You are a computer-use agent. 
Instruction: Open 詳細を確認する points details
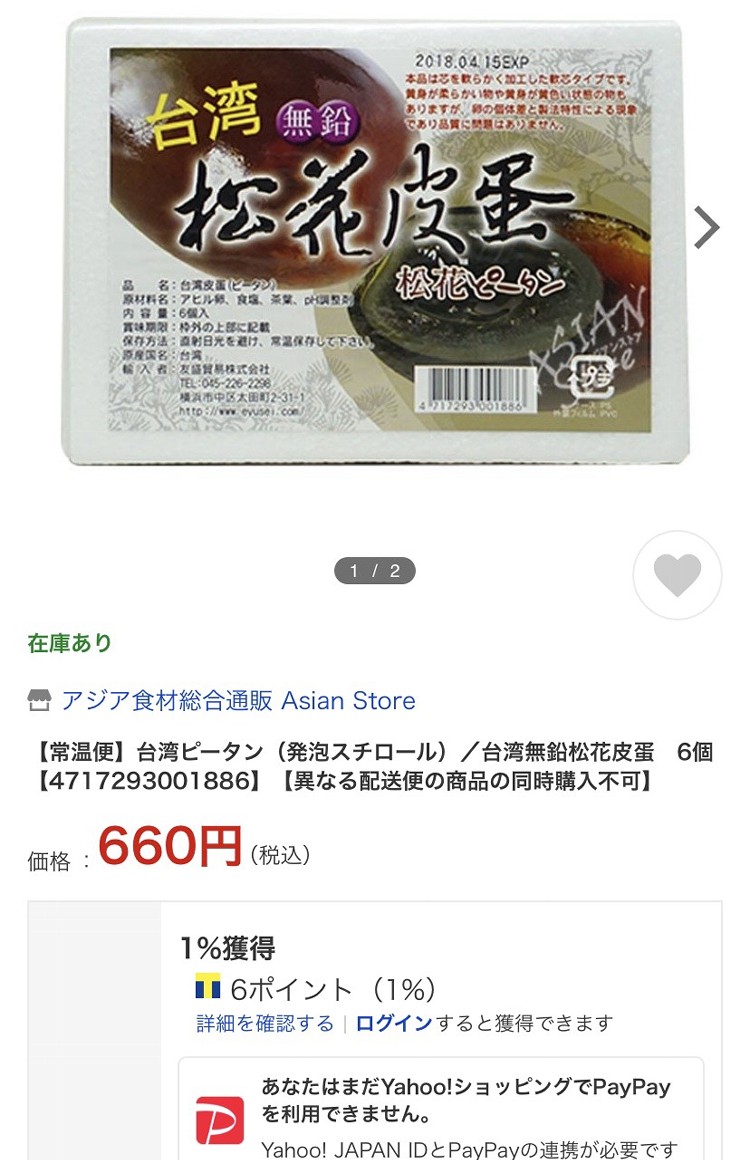[265, 1023]
